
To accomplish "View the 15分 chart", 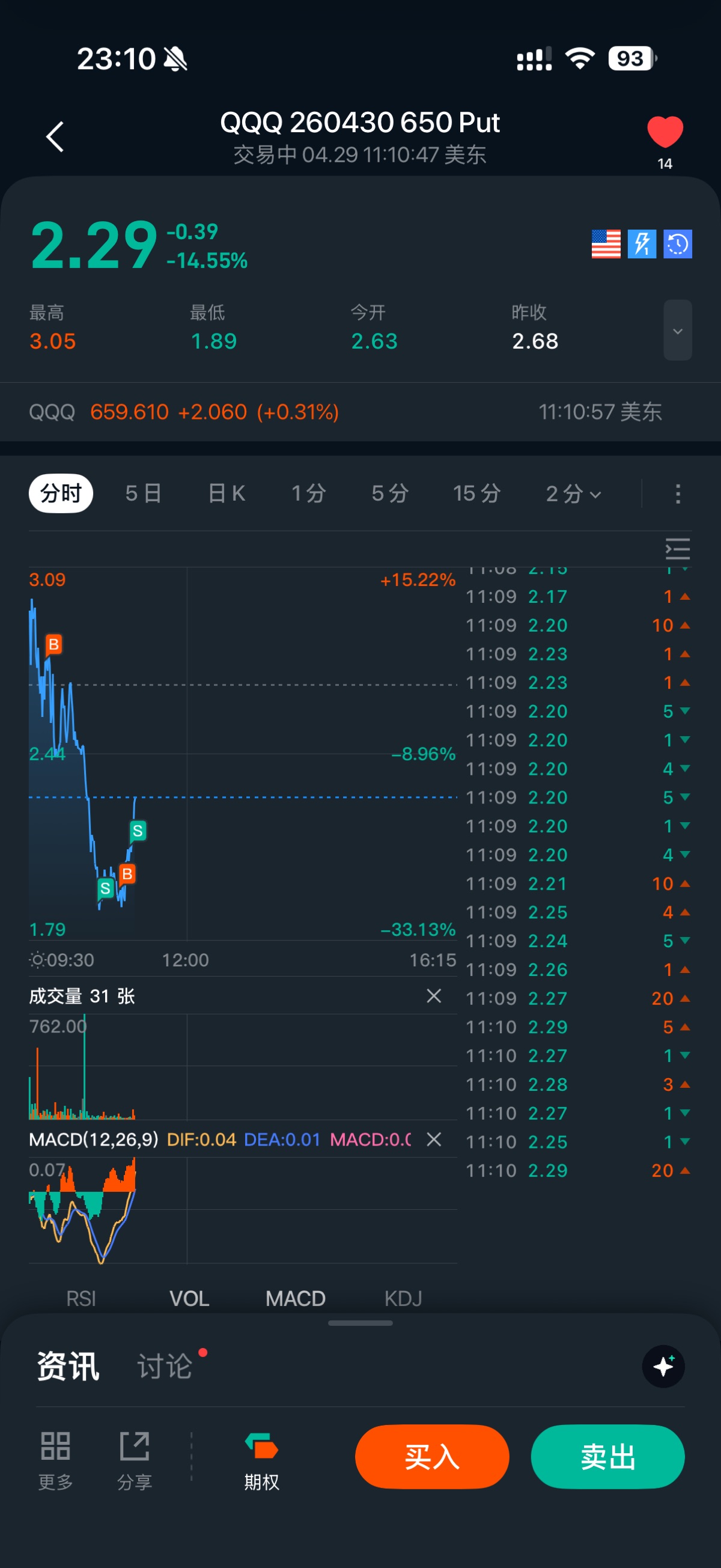I will [476, 493].
